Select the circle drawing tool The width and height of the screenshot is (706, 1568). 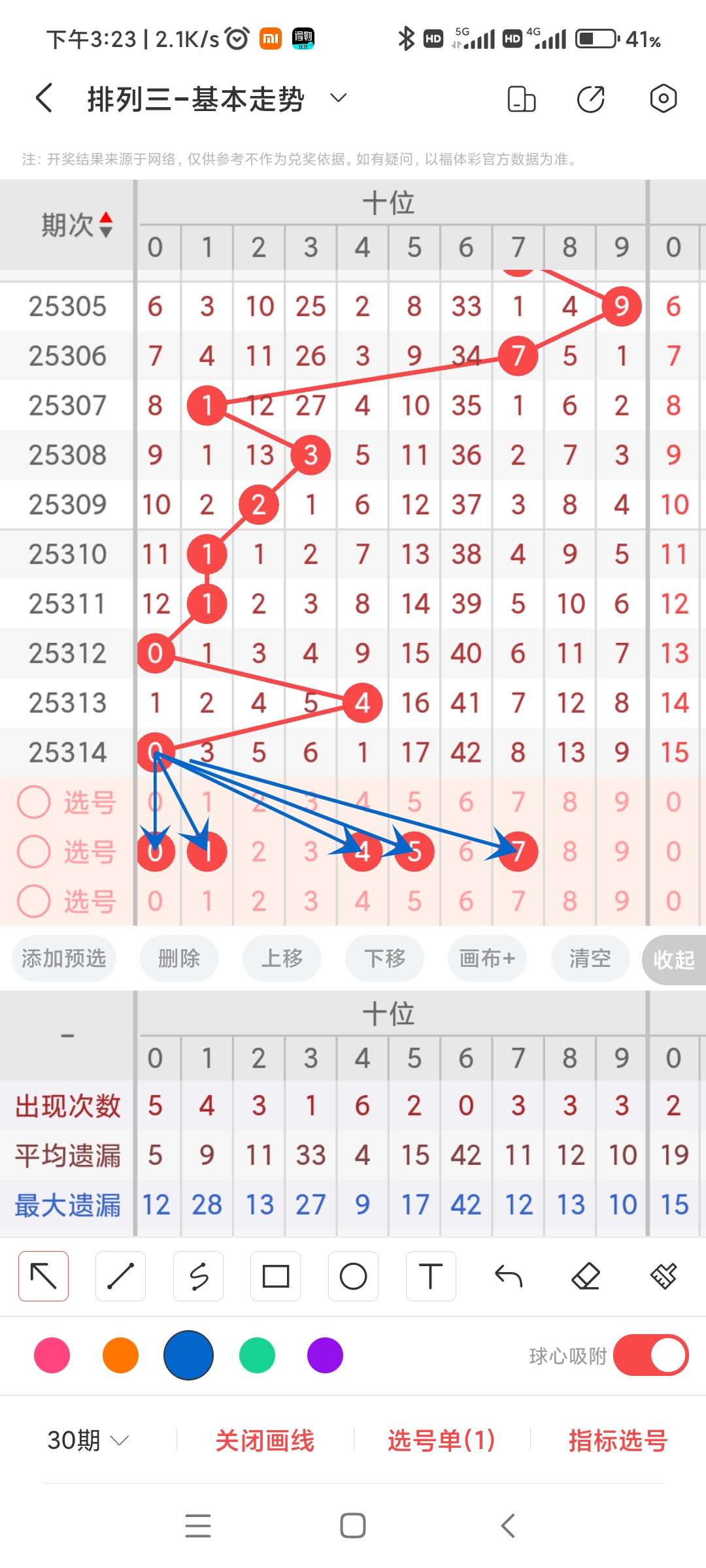(353, 1275)
